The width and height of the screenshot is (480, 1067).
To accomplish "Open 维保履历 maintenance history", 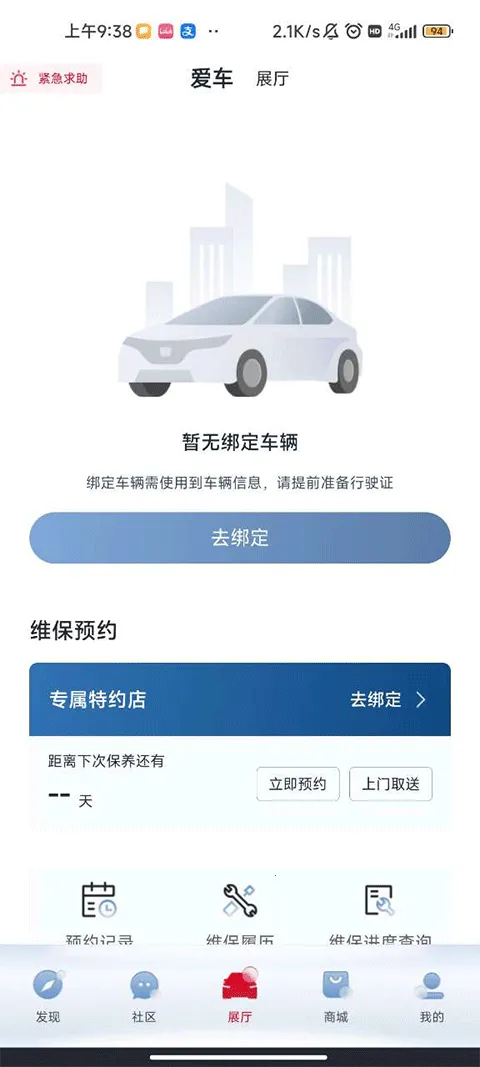I will pyautogui.click(x=240, y=914).
